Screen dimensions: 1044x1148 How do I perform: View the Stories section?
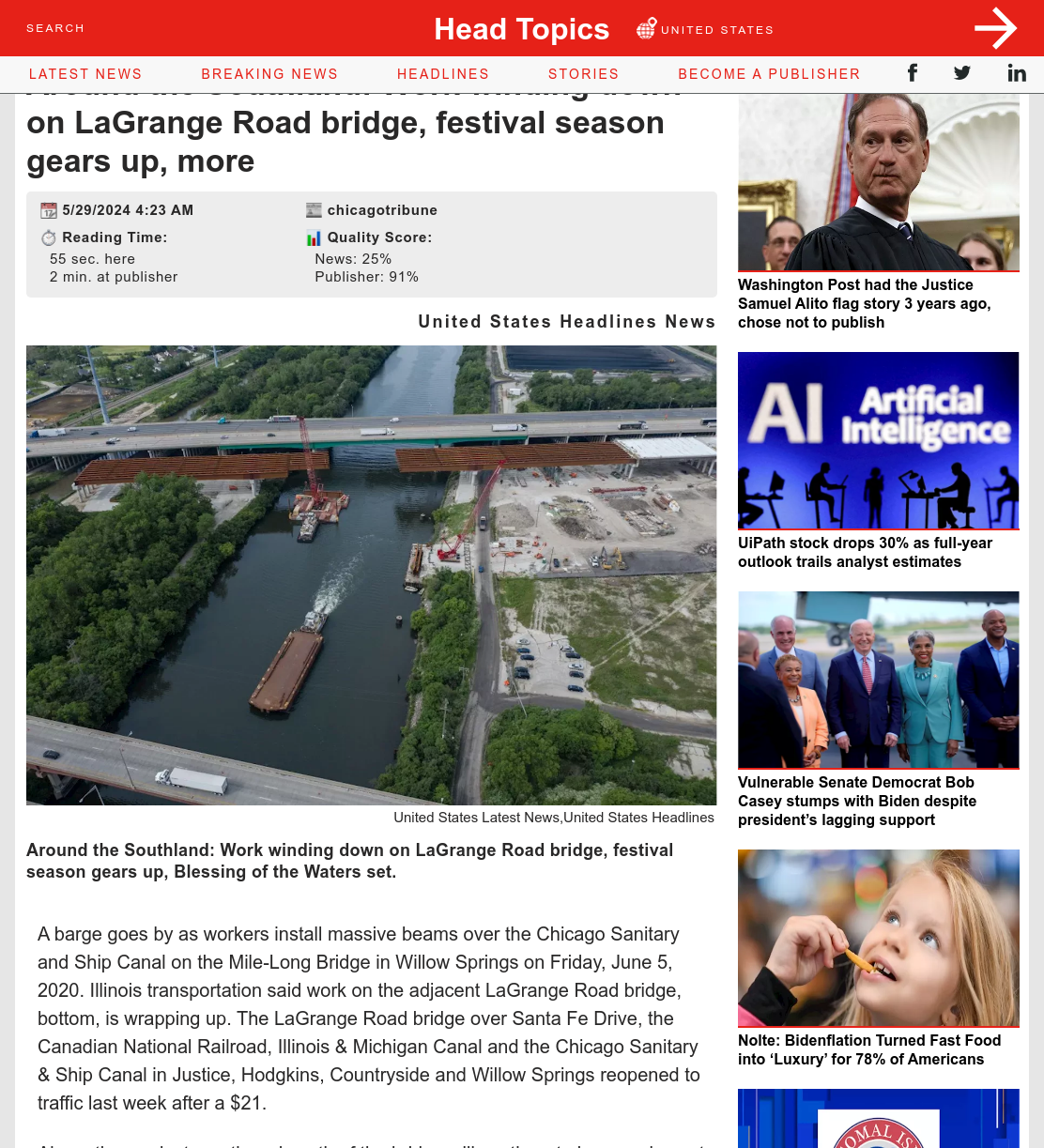click(x=584, y=74)
